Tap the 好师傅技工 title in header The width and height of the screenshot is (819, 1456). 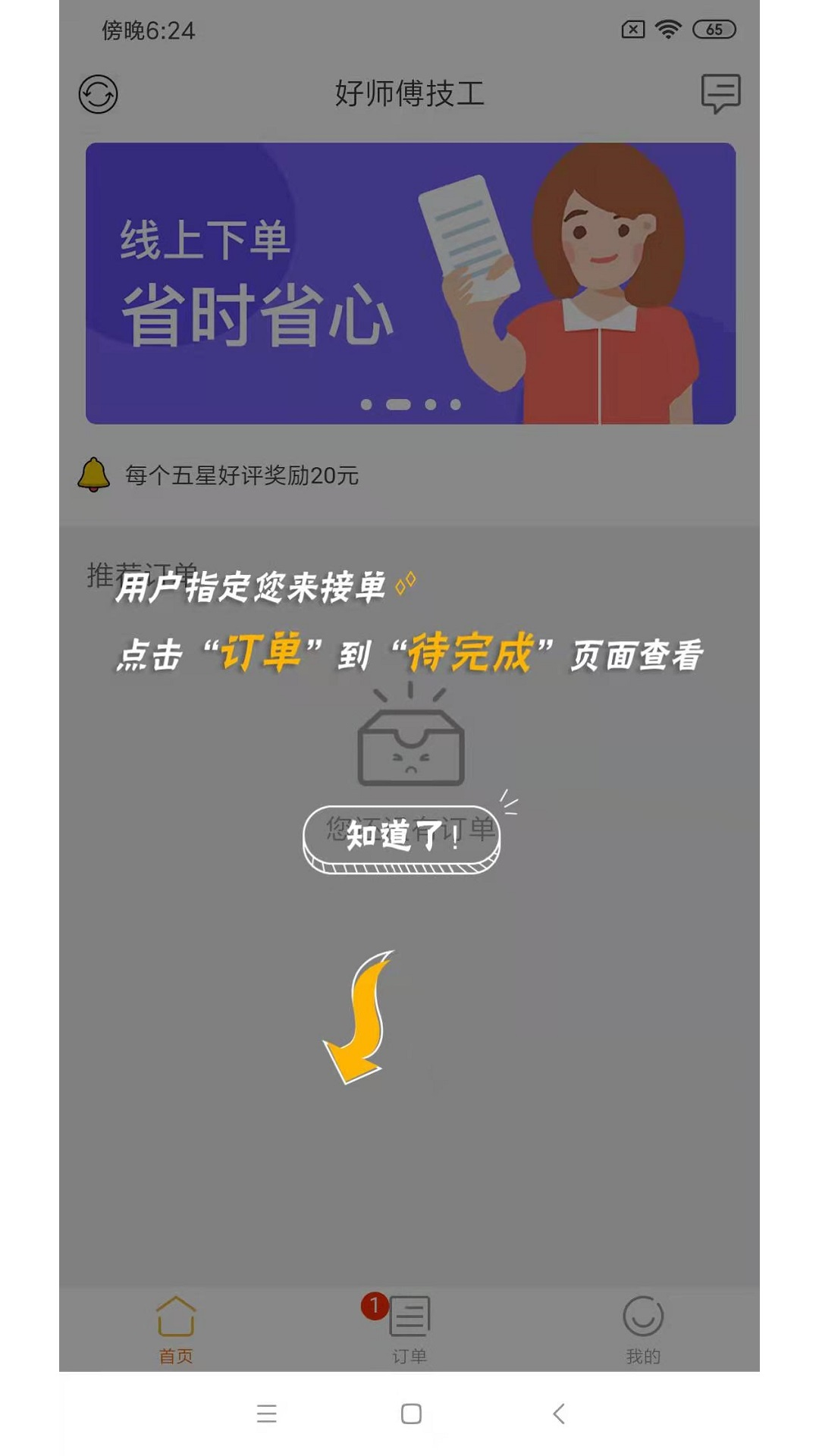click(409, 93)
